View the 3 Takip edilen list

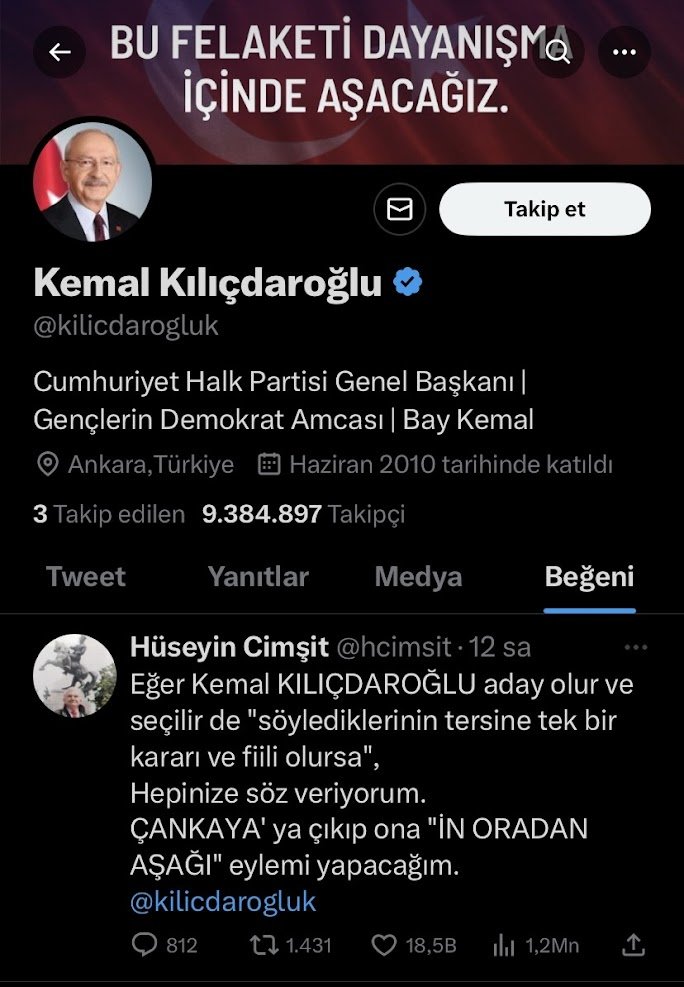109,514
